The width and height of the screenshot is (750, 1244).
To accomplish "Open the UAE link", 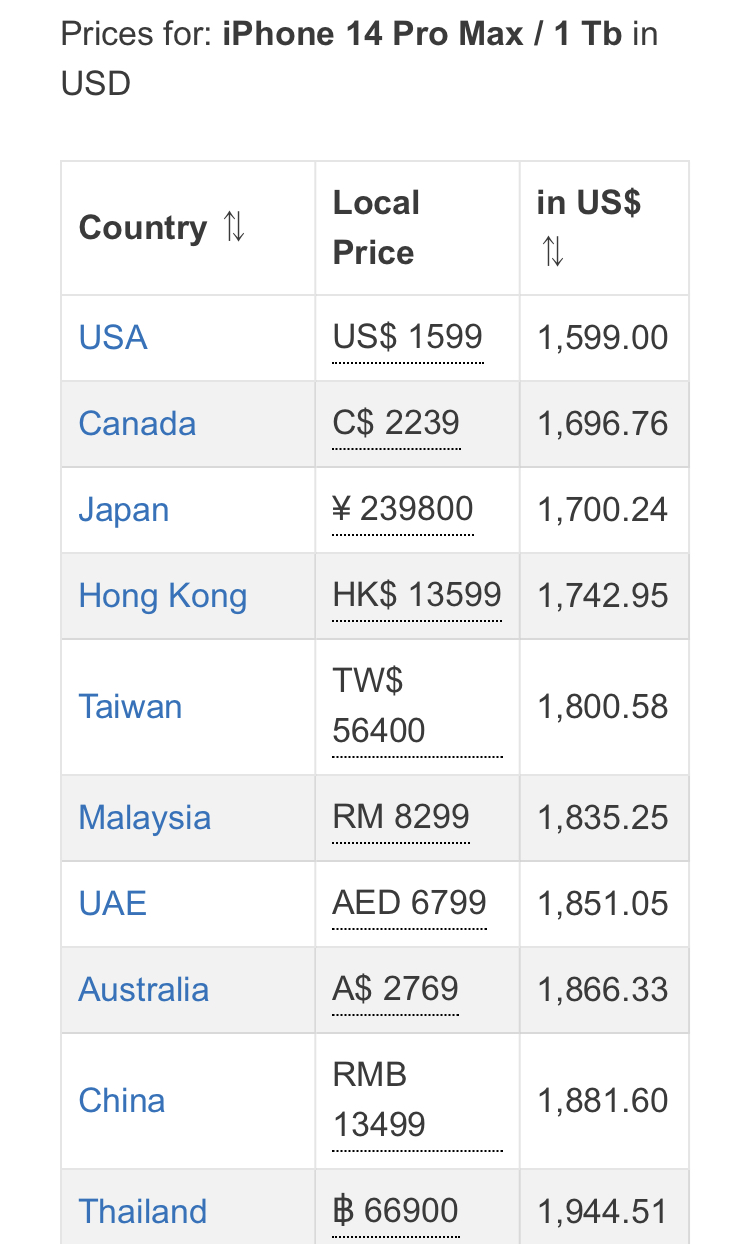I will pos(113,903).
